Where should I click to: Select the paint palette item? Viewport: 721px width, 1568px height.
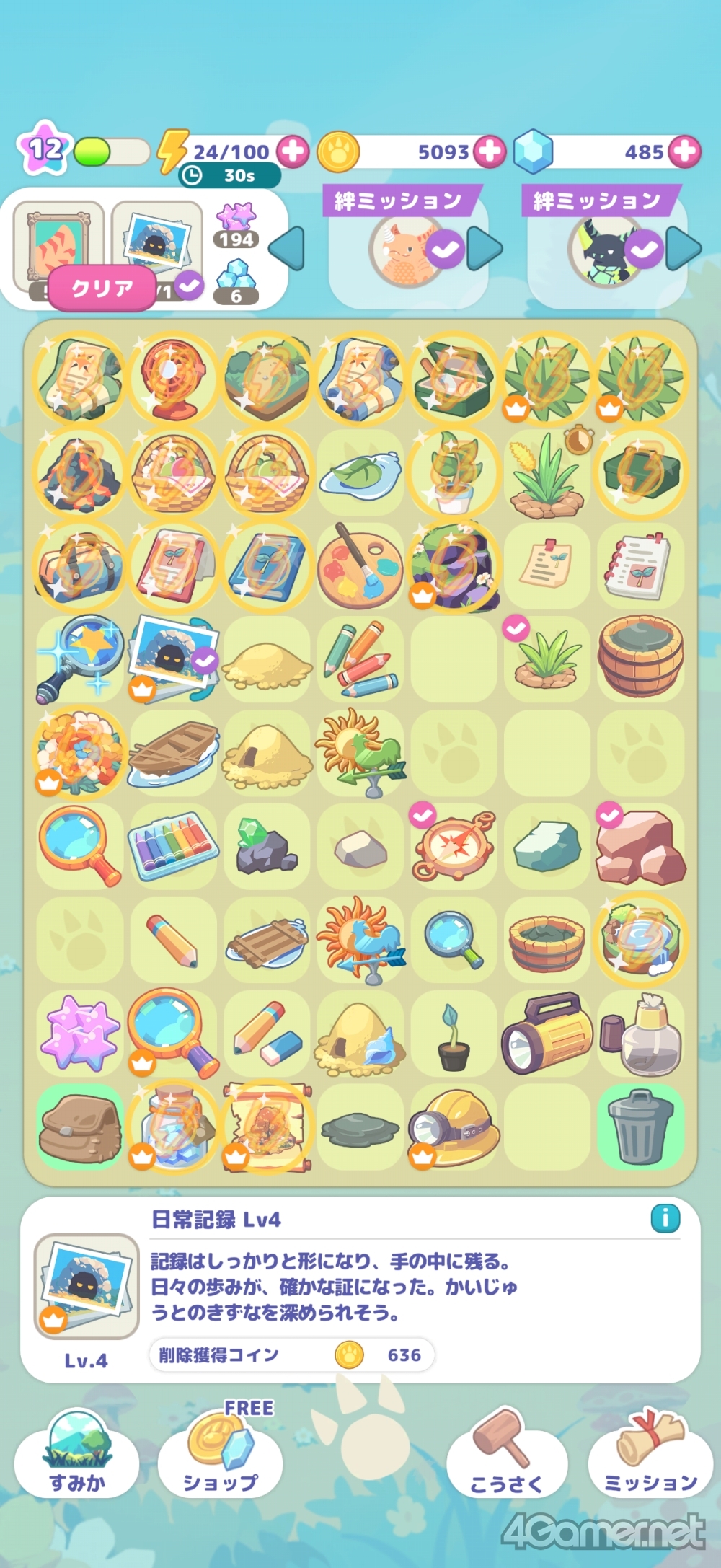pos(360,565)
